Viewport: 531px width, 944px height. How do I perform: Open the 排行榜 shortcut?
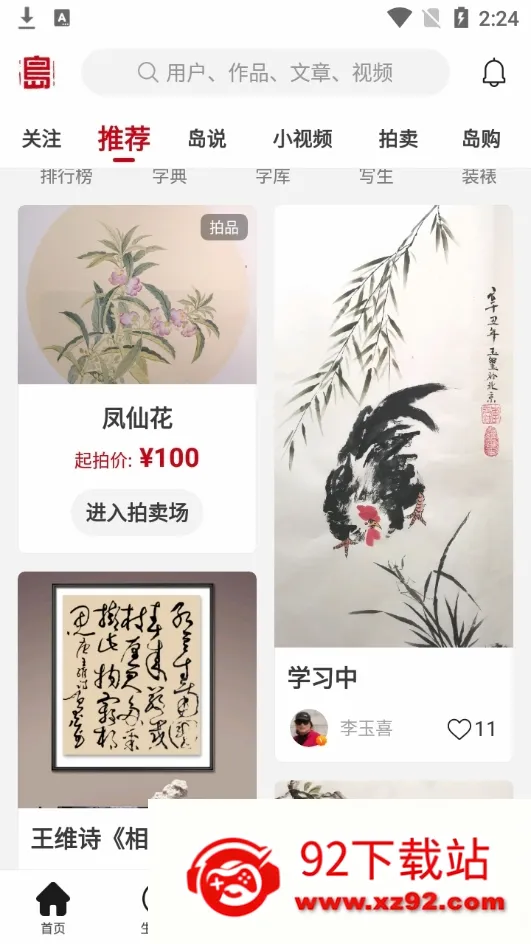tap(66, 176)
